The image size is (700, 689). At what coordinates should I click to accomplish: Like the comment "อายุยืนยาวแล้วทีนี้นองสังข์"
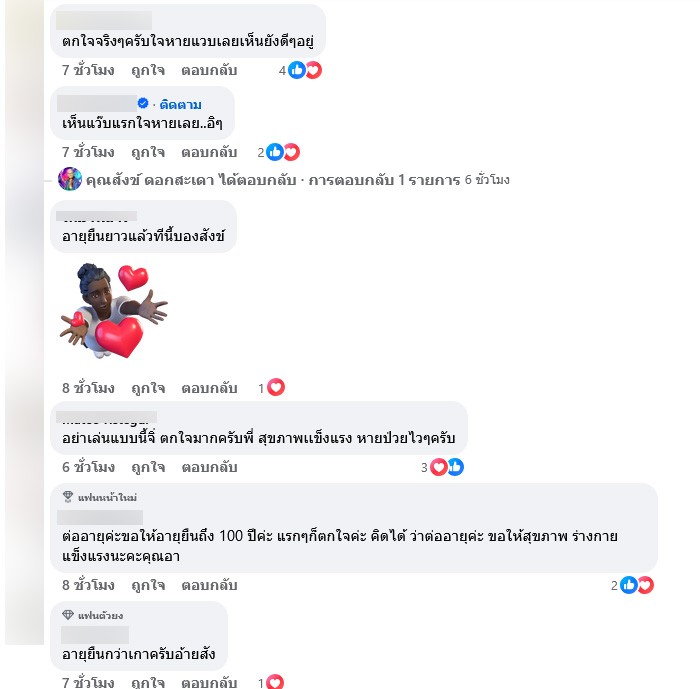(148, 387)
